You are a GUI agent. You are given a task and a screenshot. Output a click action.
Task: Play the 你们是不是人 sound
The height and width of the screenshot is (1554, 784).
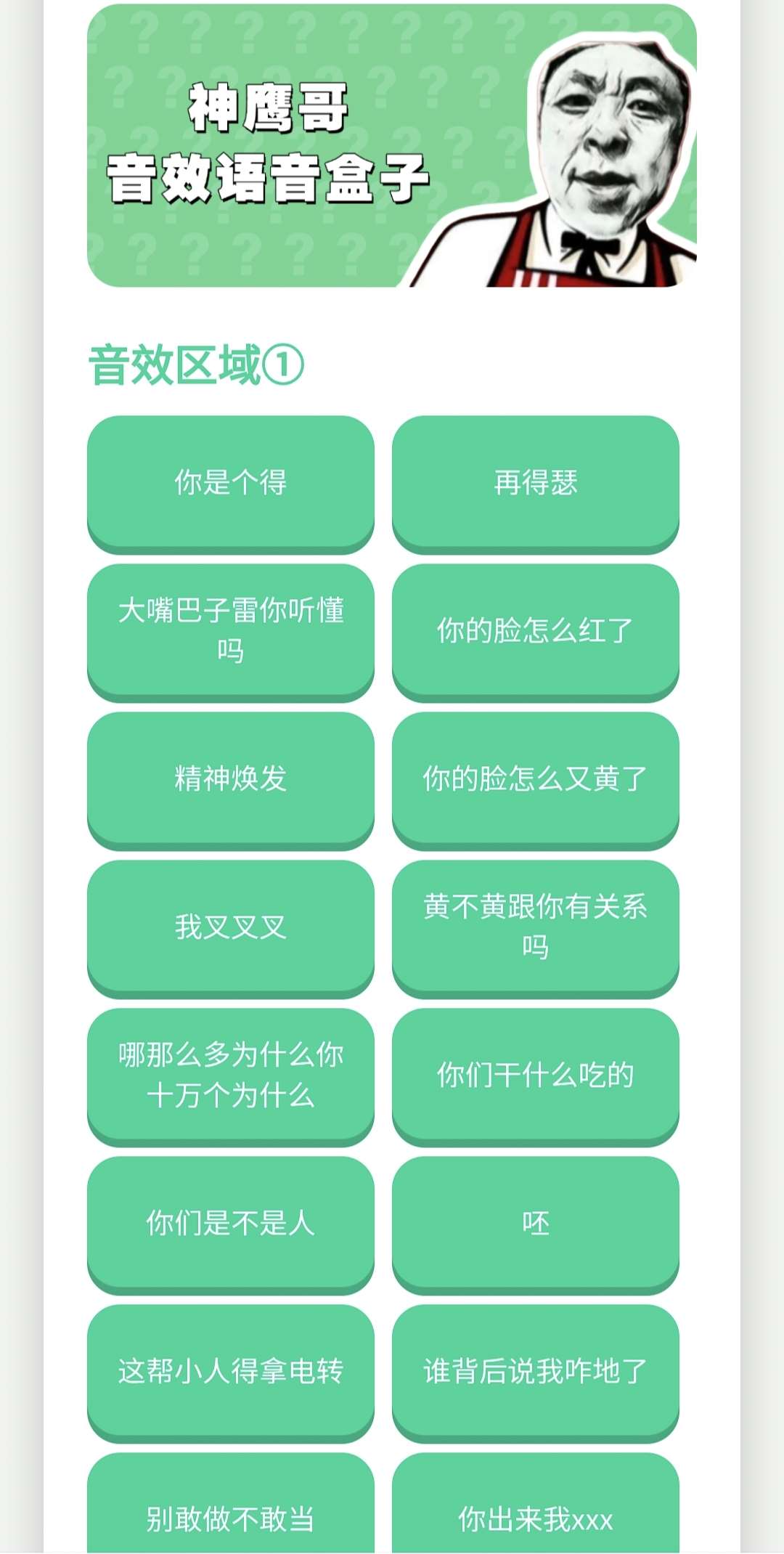(x=231, y=1223)
